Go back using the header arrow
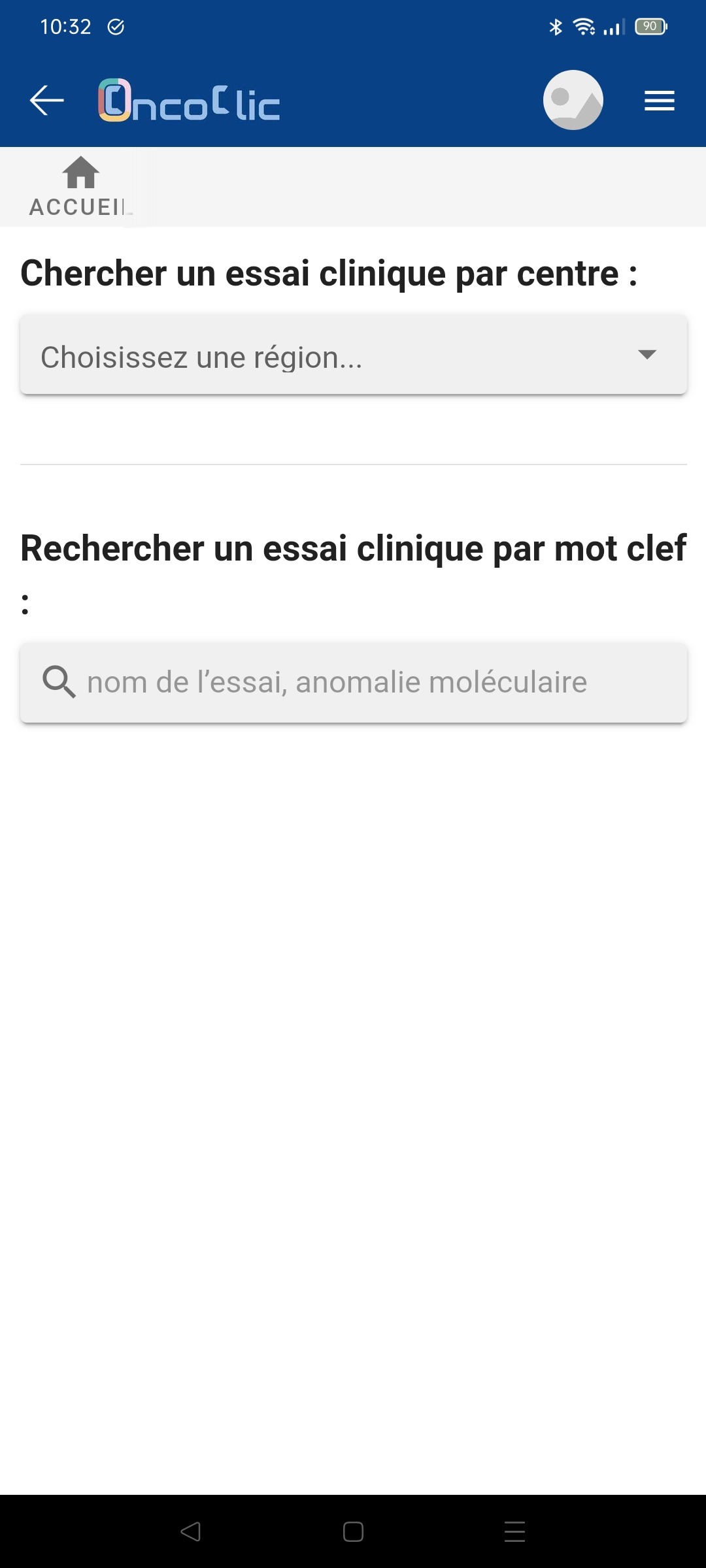Screen dimensions: 706x1568 click(x=47, y=101)
